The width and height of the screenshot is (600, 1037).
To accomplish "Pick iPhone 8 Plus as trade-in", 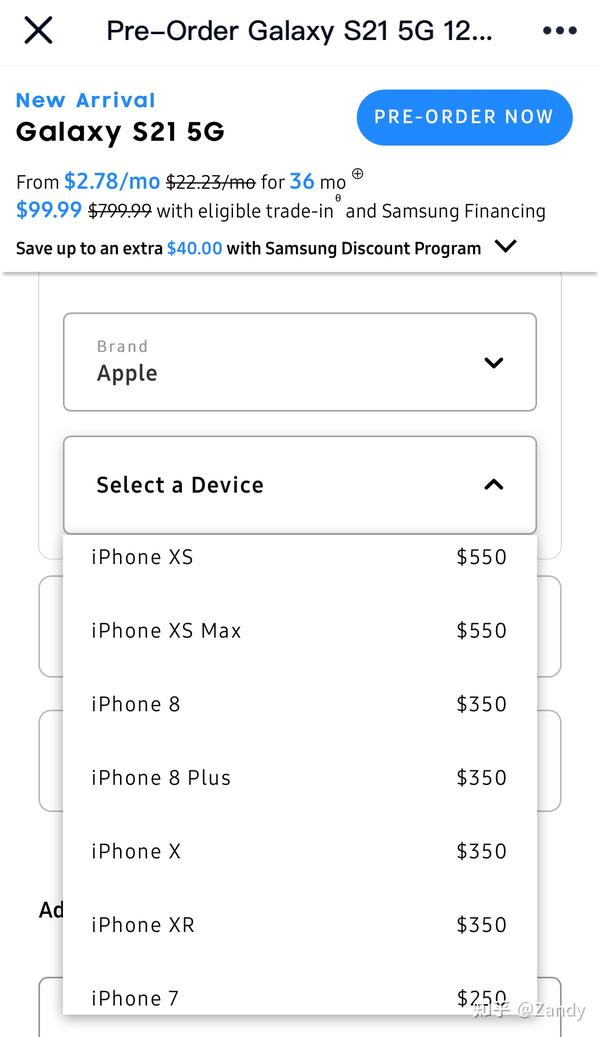I will (300, 777).
